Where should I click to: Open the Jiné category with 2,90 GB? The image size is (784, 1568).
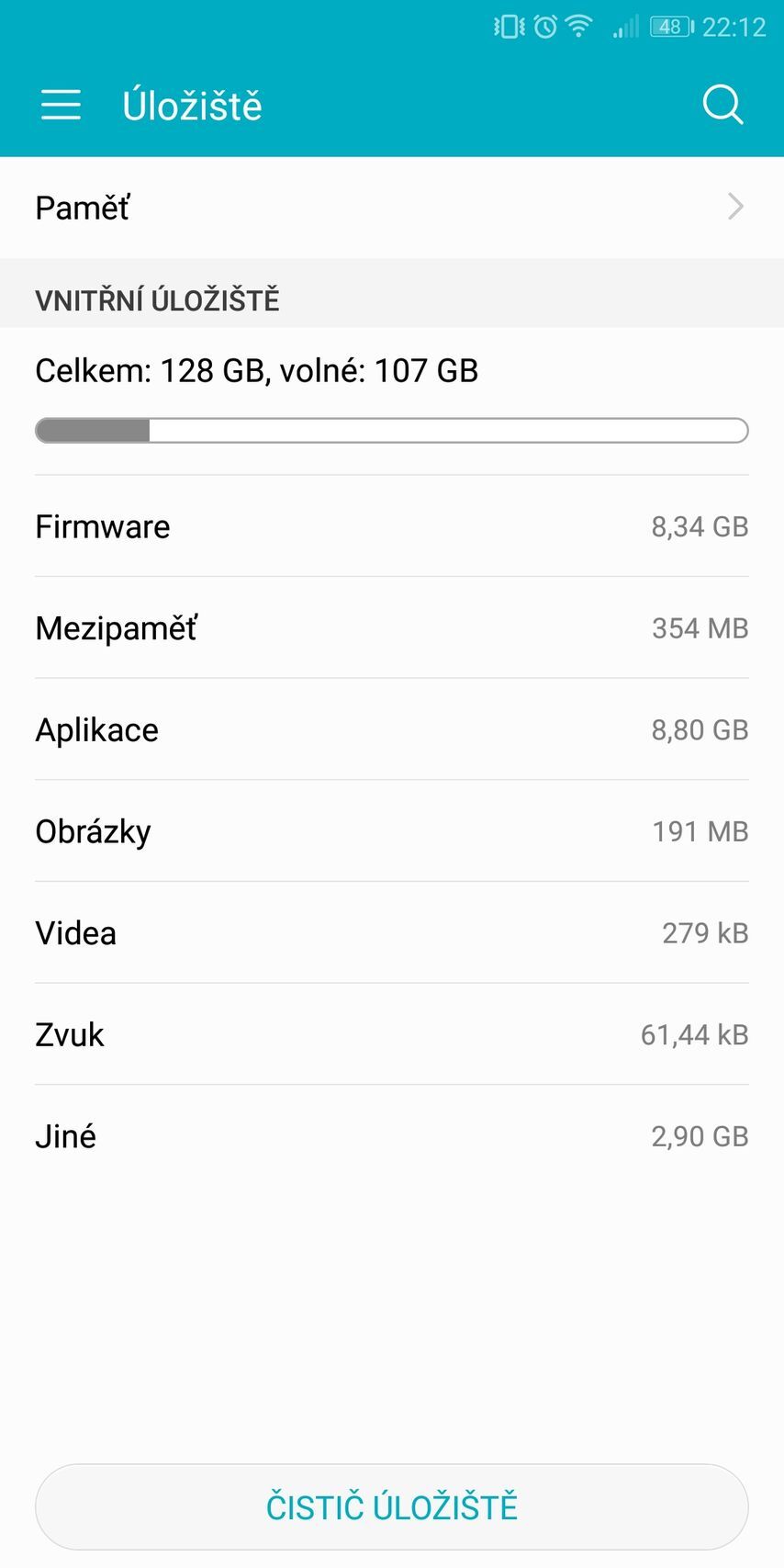392,1135
